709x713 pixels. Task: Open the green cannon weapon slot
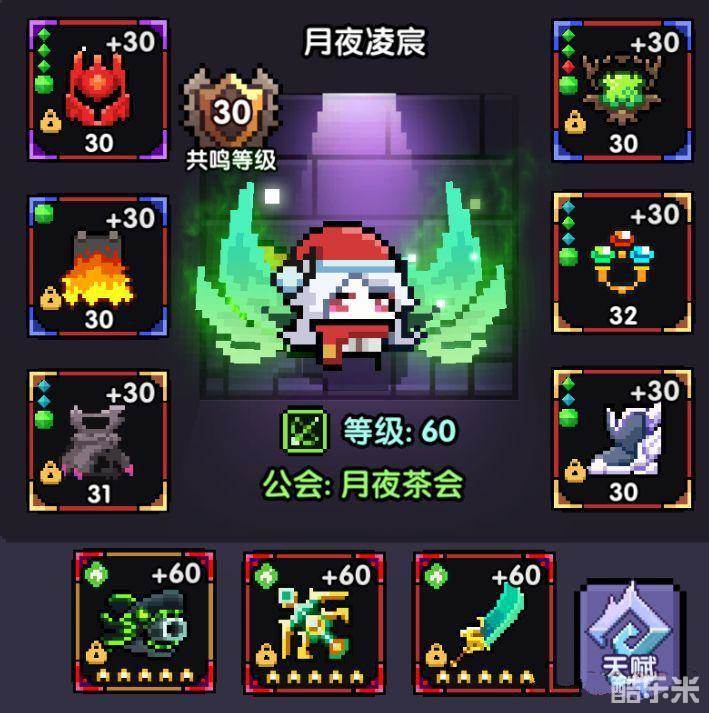(x=143, y=621)
